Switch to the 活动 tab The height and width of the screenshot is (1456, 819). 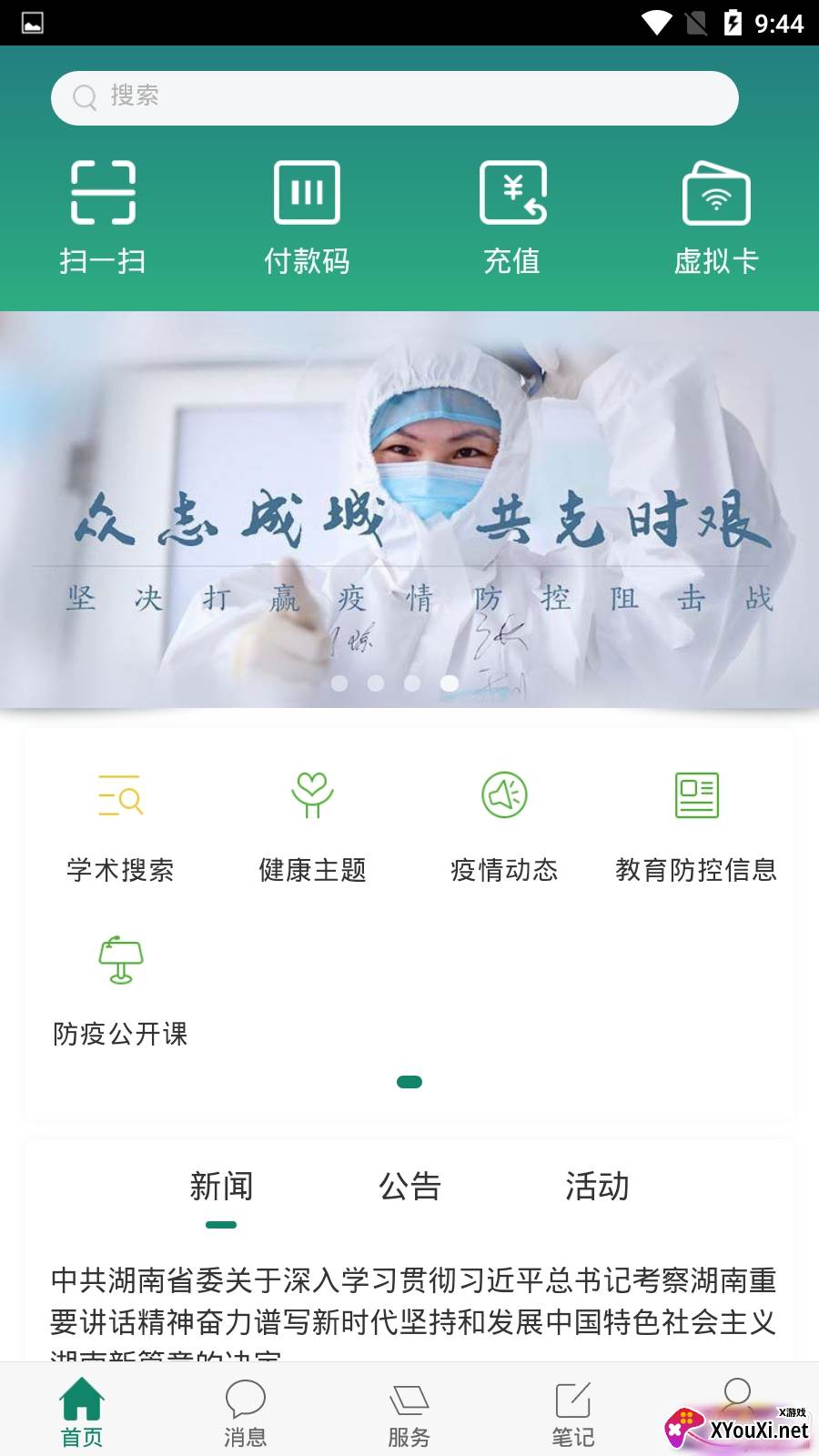click(597, 1188)
